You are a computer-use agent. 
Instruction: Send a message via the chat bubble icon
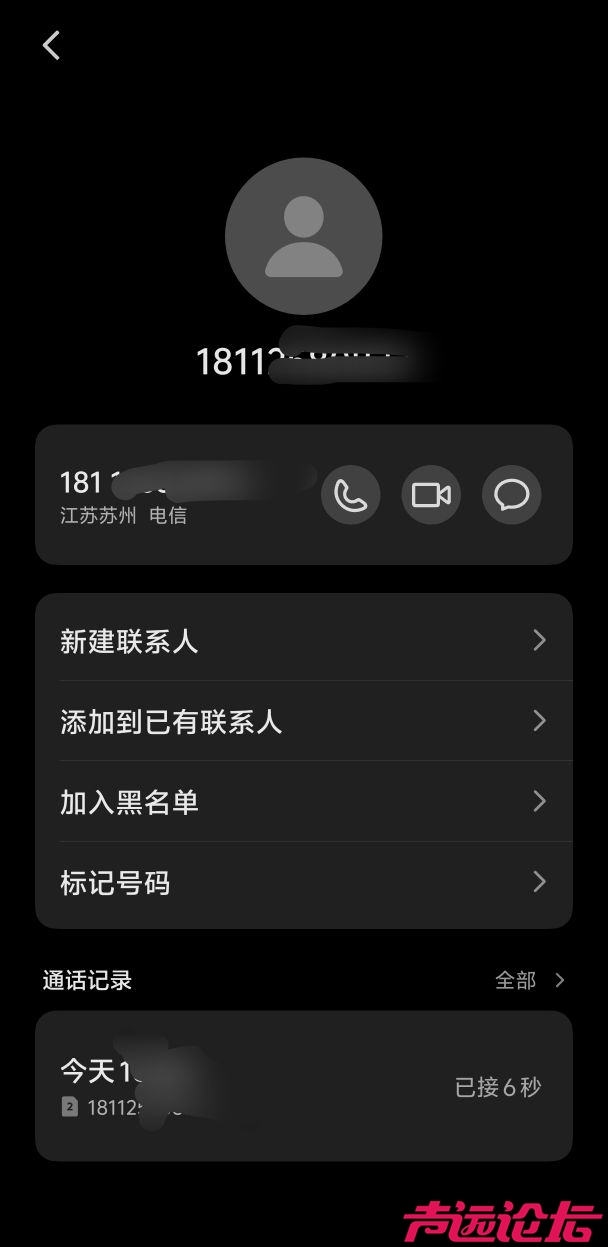[x=512, y=495]
